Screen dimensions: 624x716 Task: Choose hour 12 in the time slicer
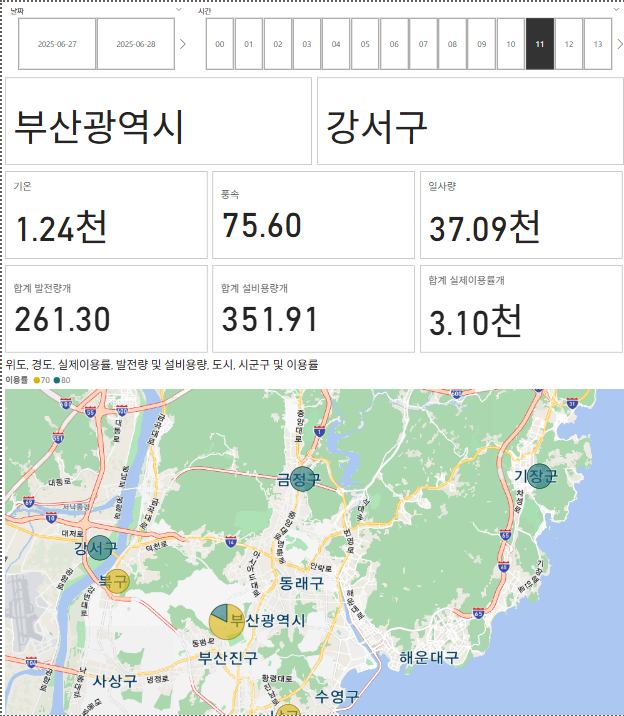pyautogui.click(x=569, y=44)
